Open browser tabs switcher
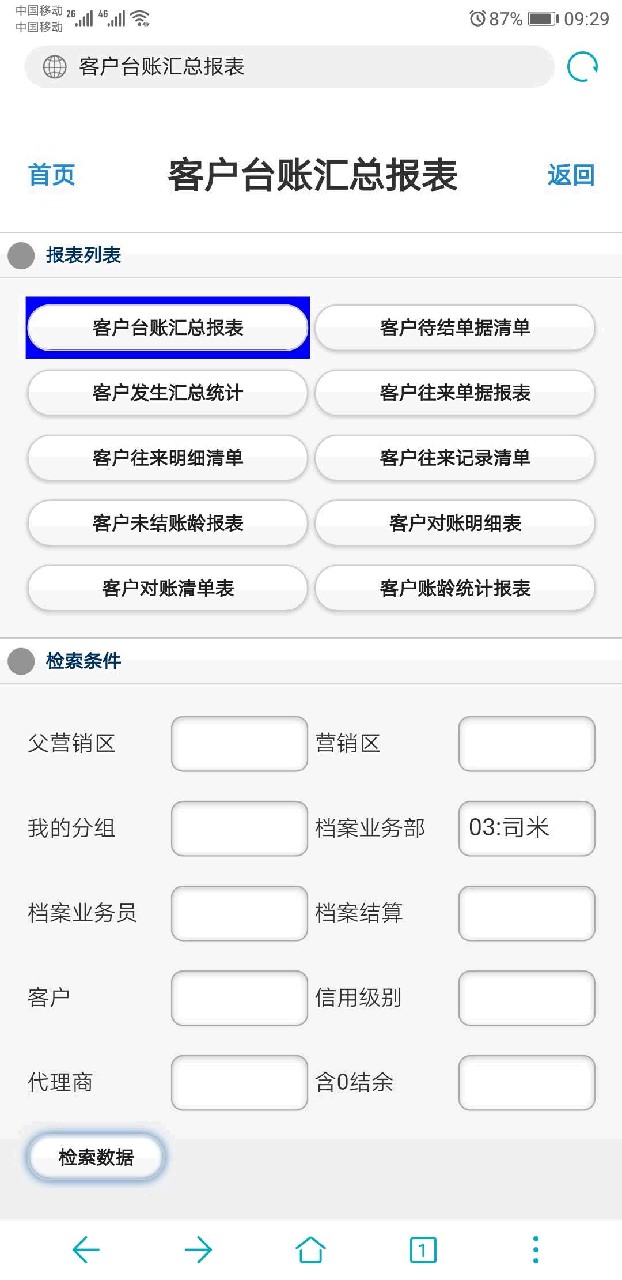This screenshot has height=1280, width=622. 423,1249
